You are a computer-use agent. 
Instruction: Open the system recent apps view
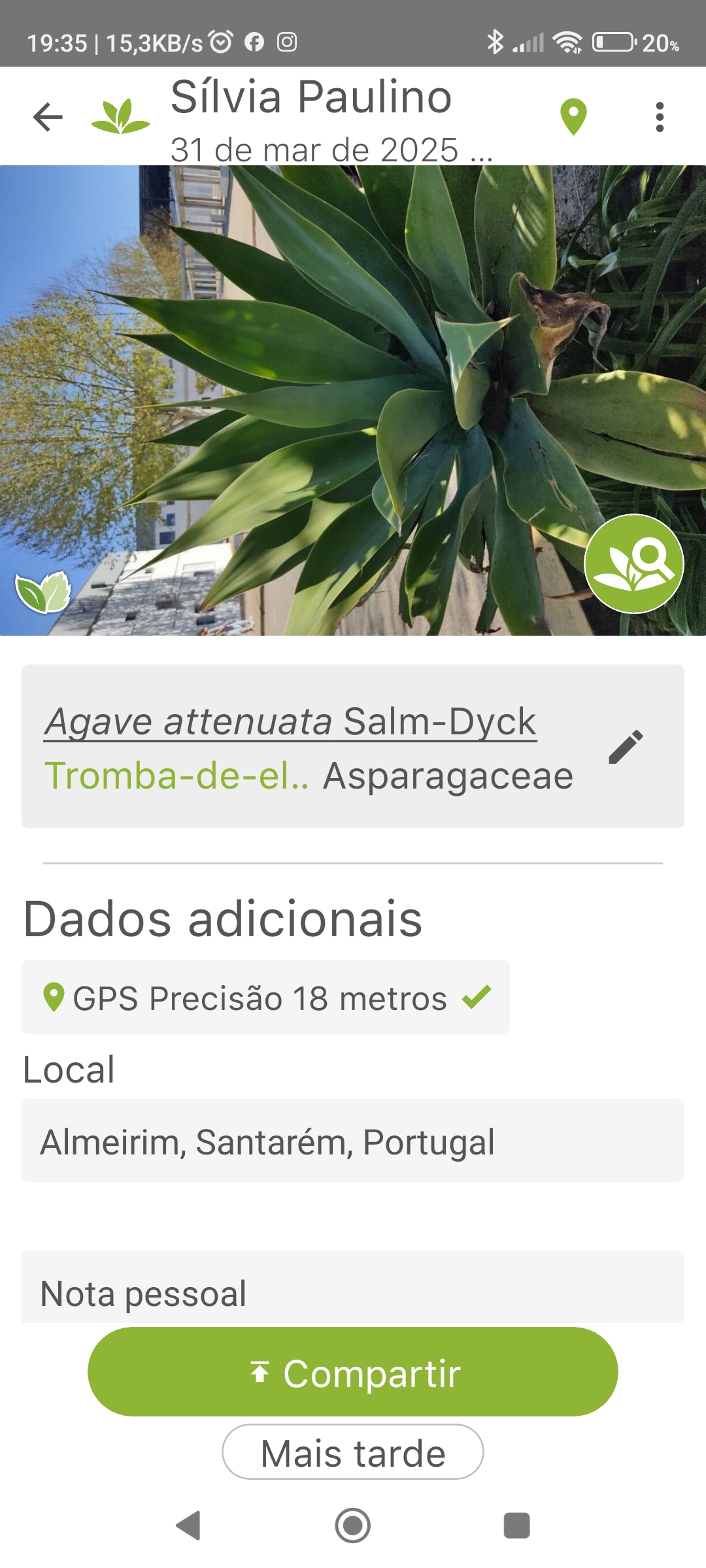516,1526
